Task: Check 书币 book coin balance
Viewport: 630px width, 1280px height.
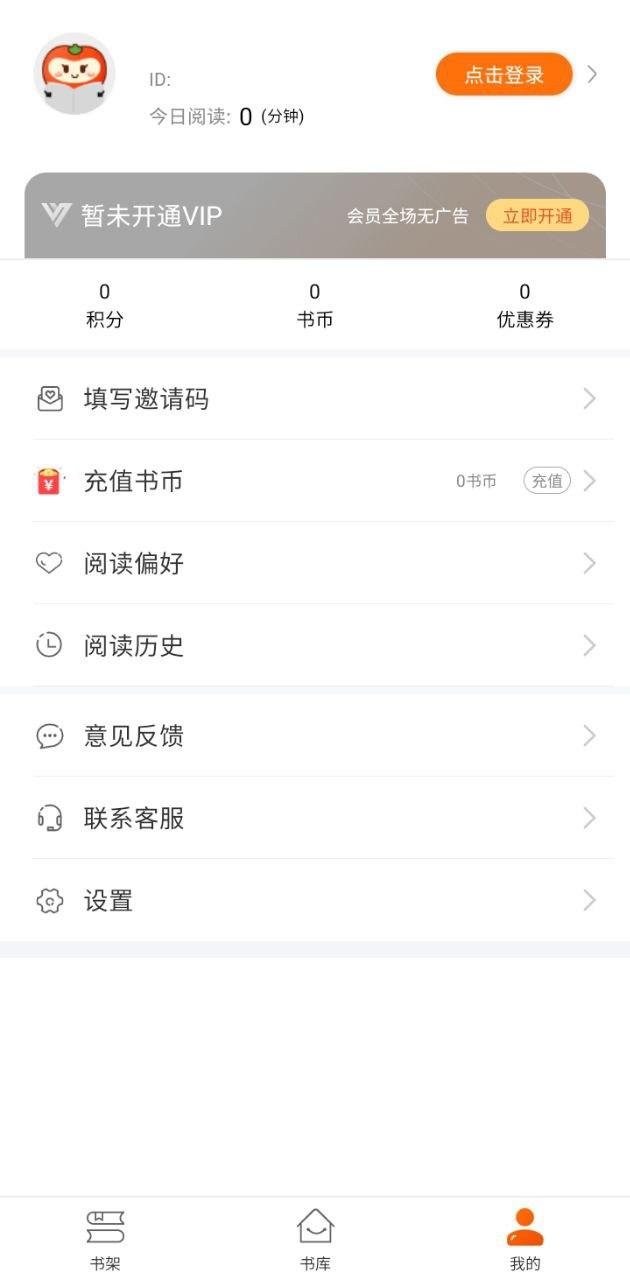Action: [315, 306]
